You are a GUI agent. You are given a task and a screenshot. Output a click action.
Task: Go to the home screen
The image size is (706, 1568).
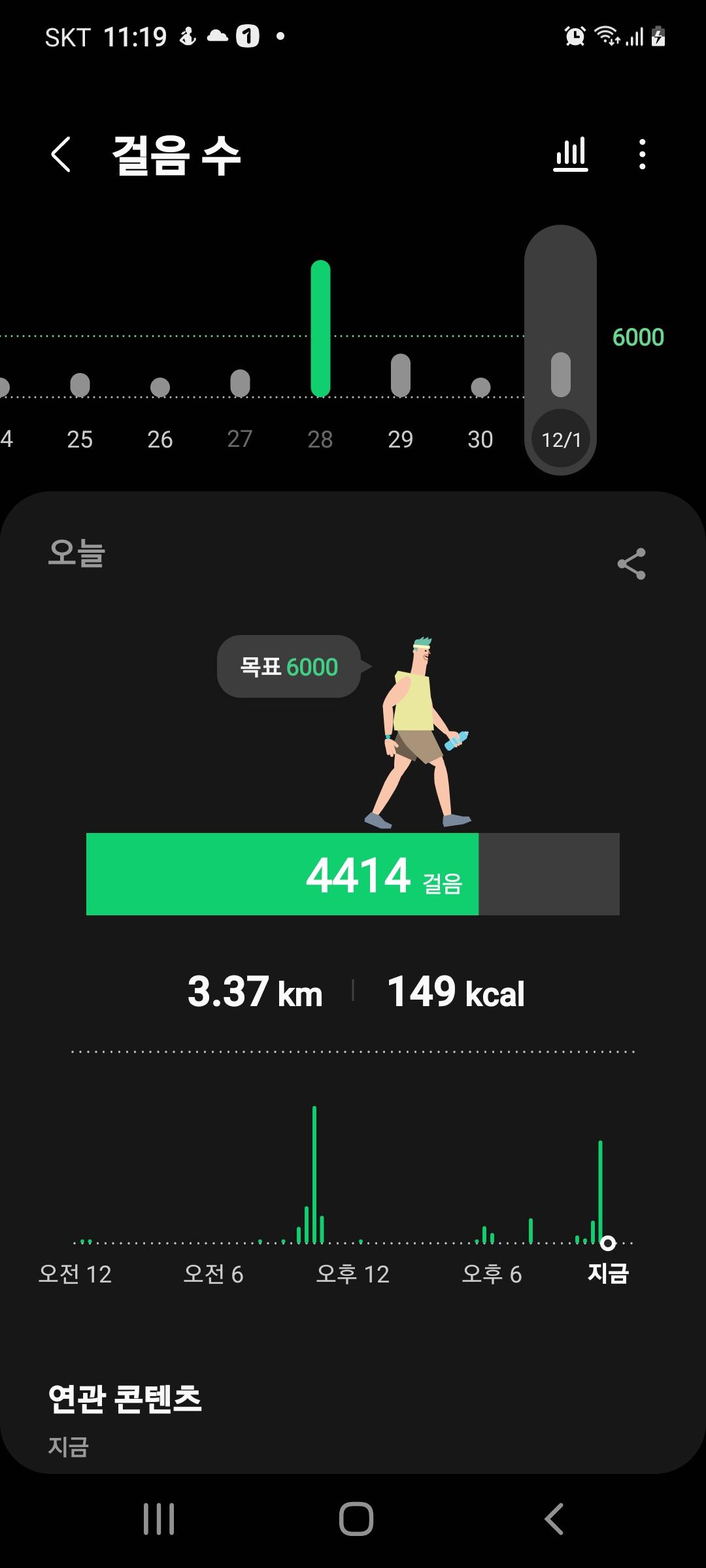click(356, 1519)
